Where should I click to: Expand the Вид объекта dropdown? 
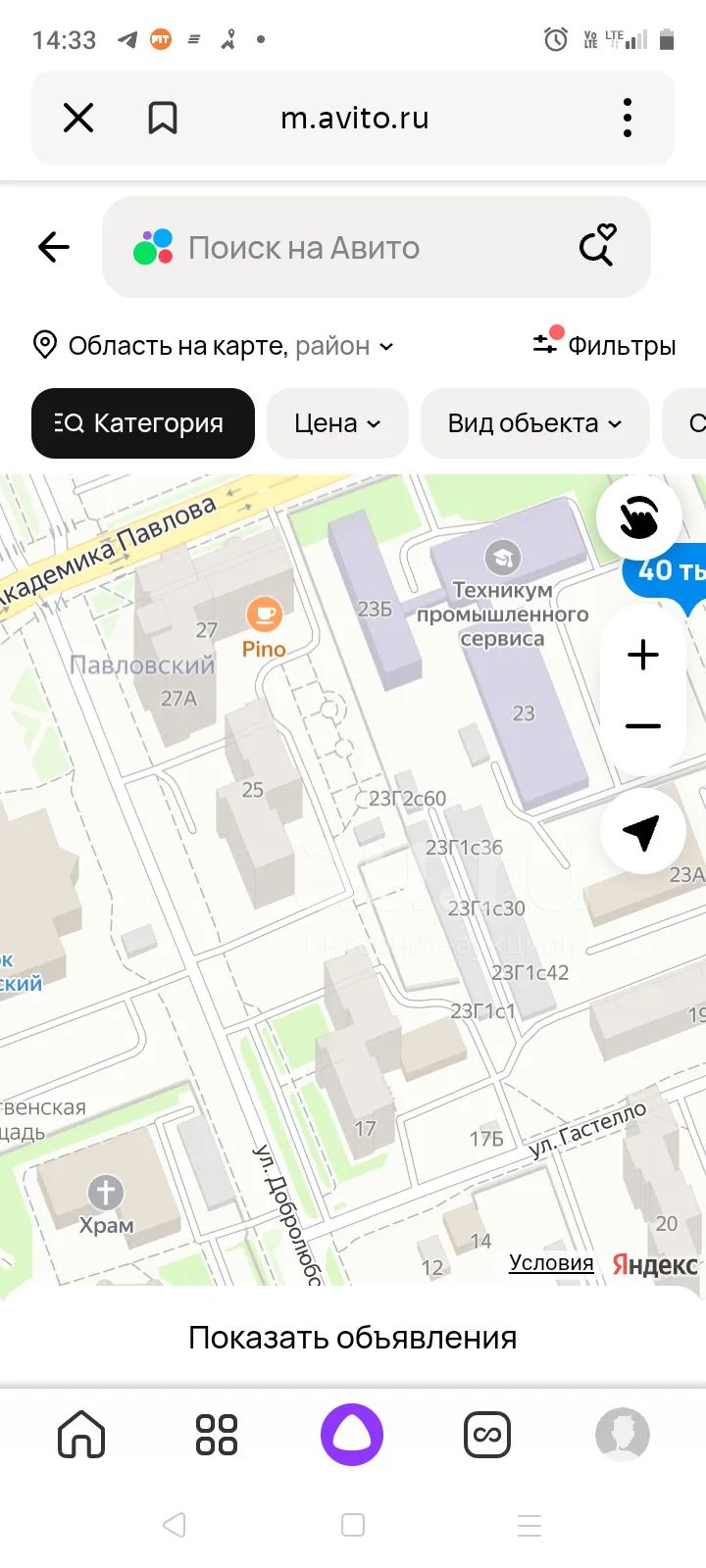(x=535, y=423)
